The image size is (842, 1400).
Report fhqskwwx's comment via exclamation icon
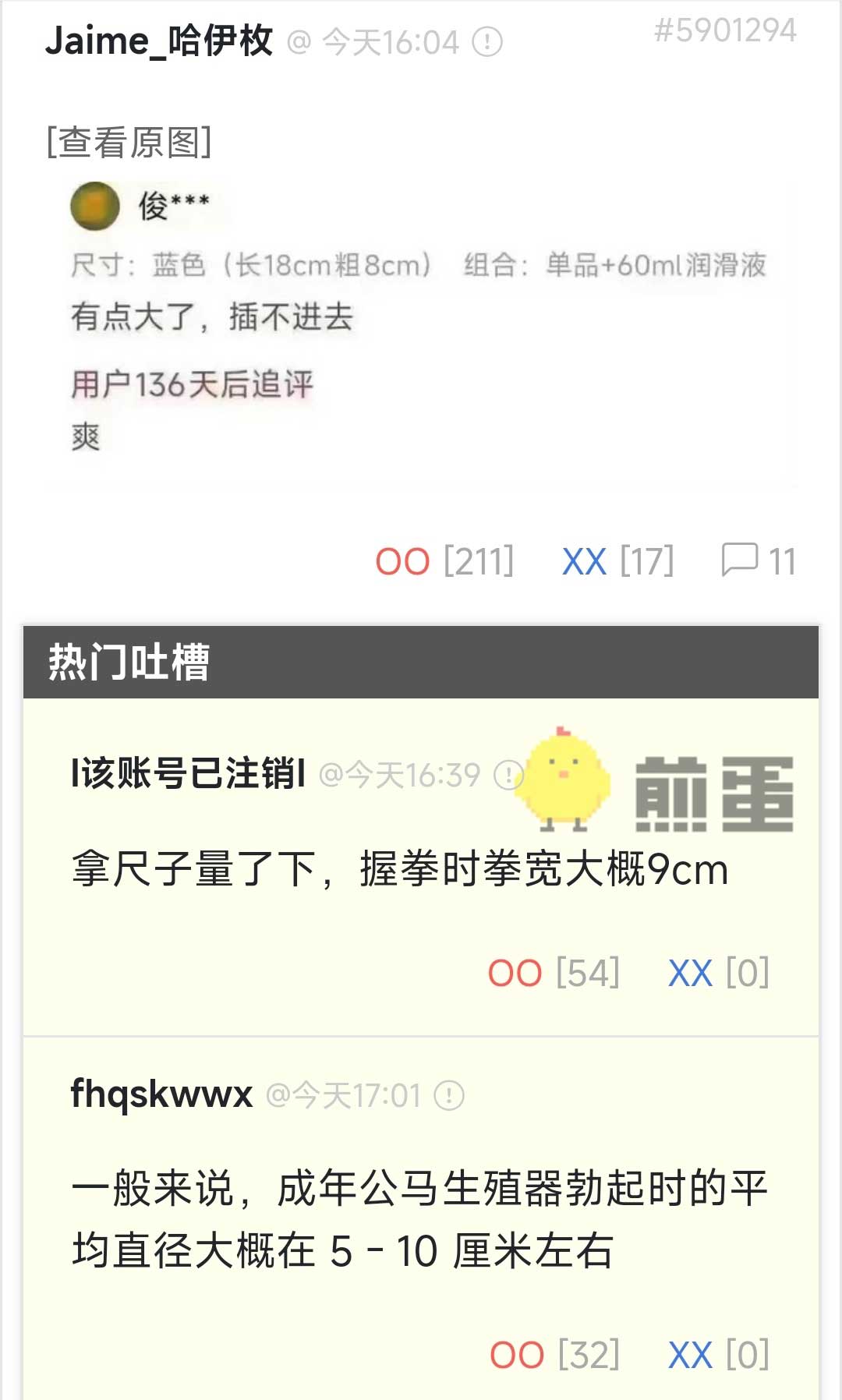pos(449,1096)
